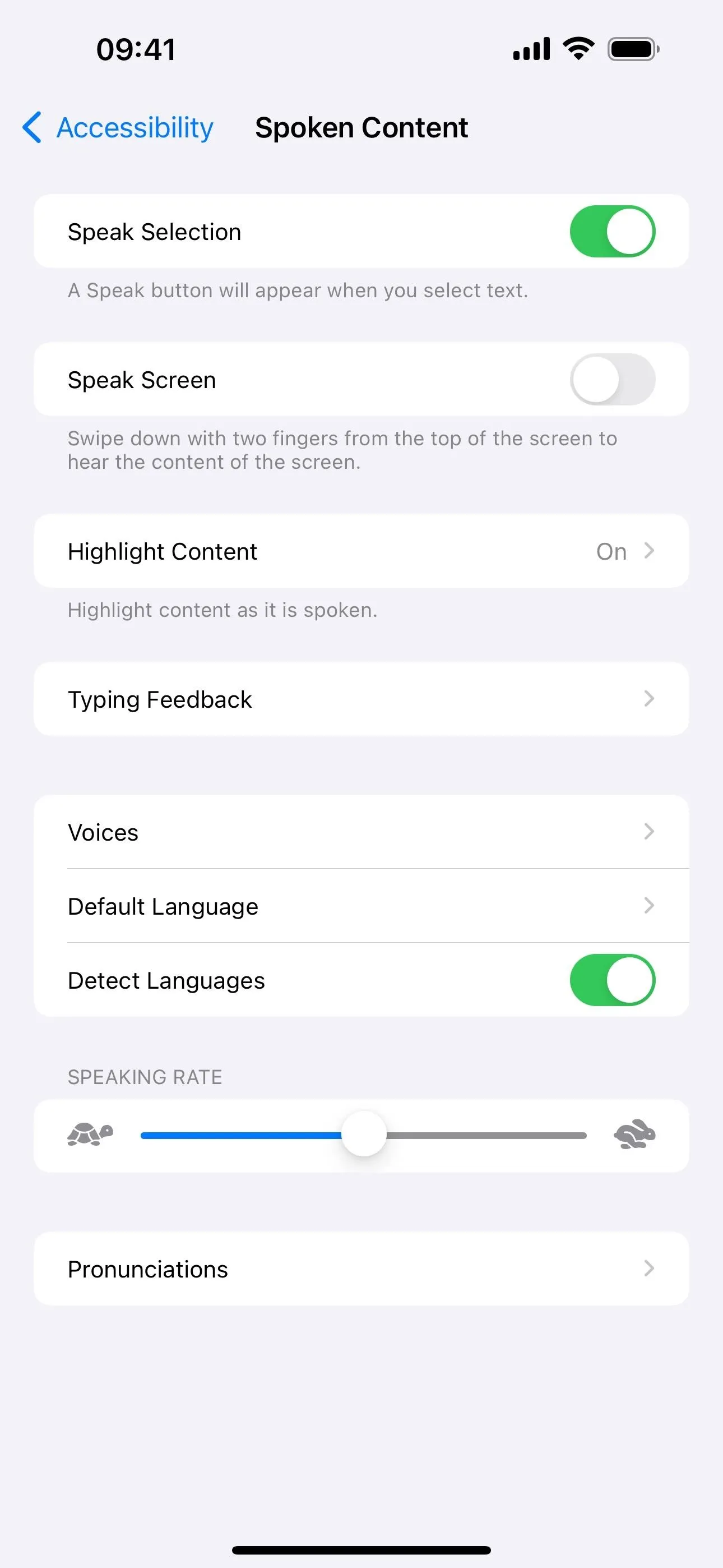This screenshot has width=723, height=1568.
Task: Open Highlight Content settings
Action: 361,551
